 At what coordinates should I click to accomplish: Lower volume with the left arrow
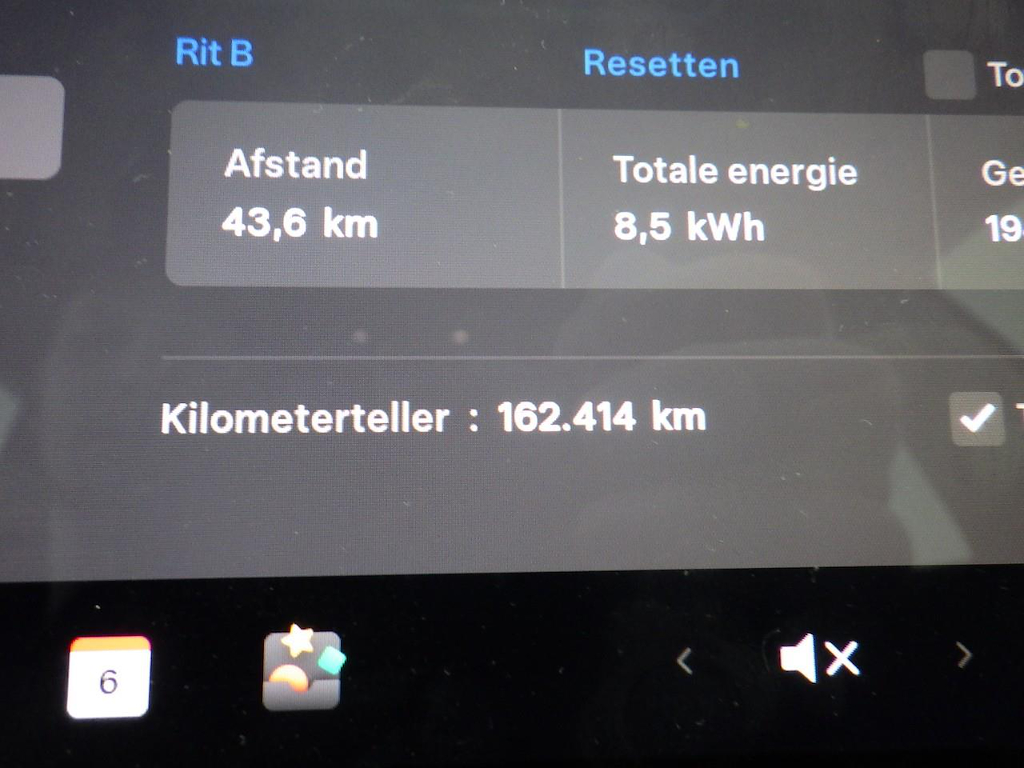(685, 660)
